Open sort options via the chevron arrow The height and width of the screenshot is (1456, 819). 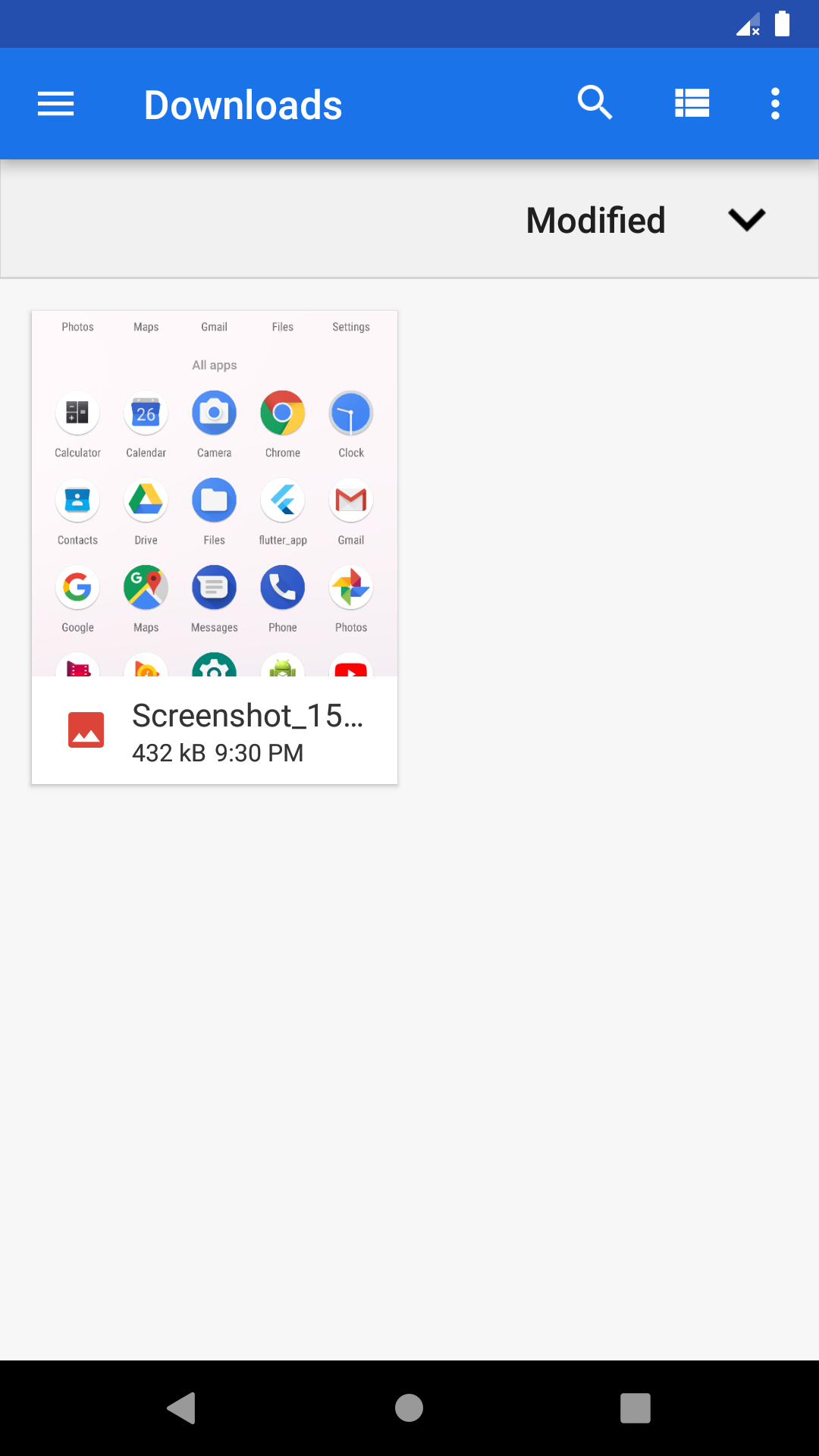click(x=746, y=219)
